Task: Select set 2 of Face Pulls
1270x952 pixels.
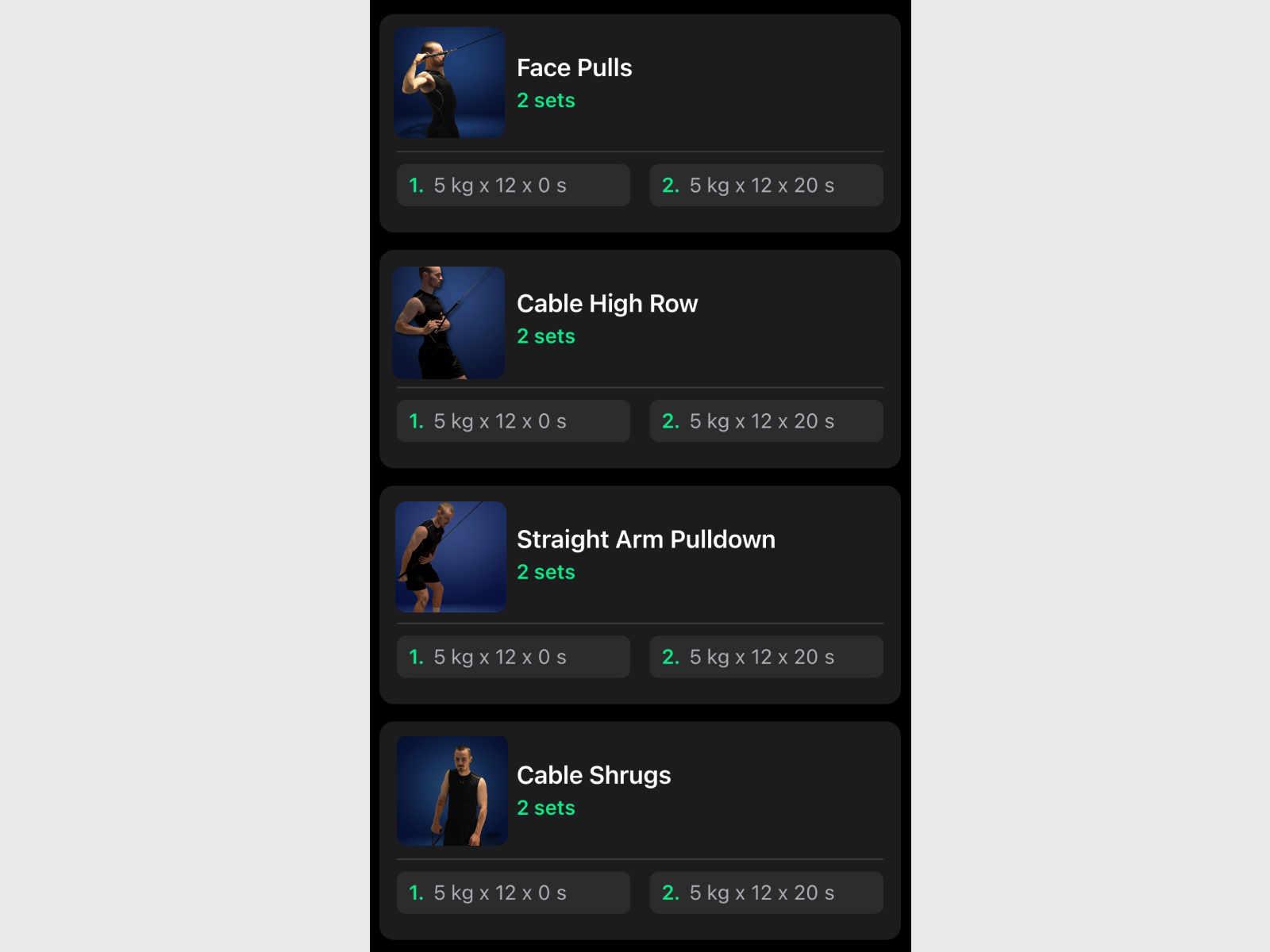Action: 765,186
